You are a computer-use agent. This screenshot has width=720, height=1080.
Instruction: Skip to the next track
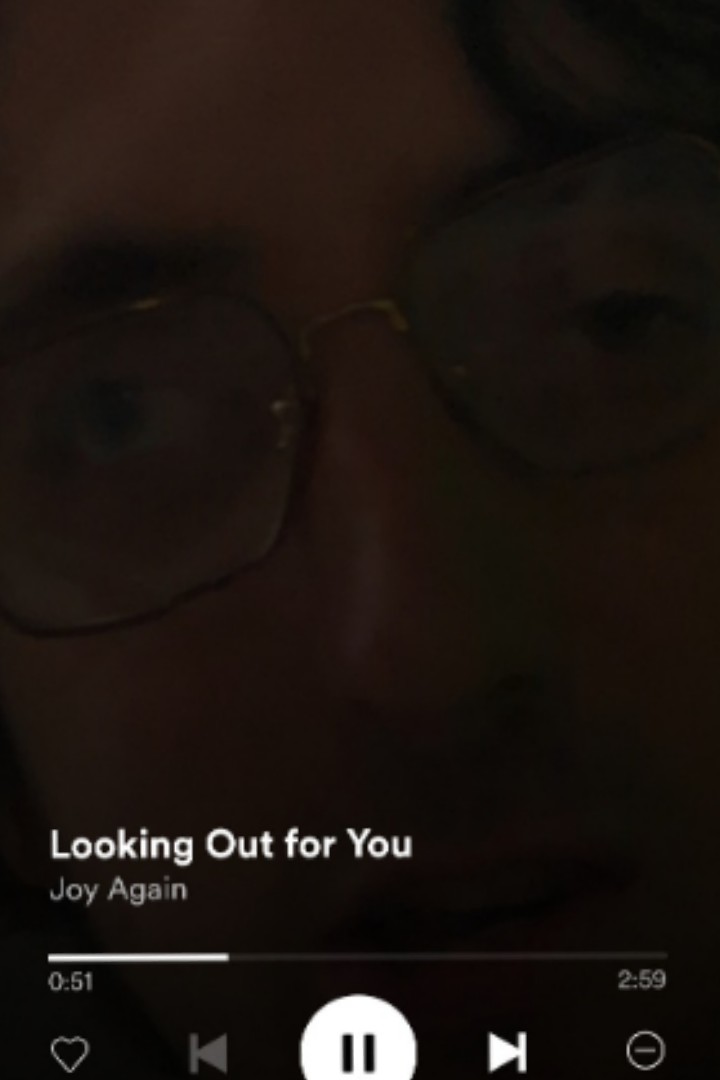click(507, 1052)
